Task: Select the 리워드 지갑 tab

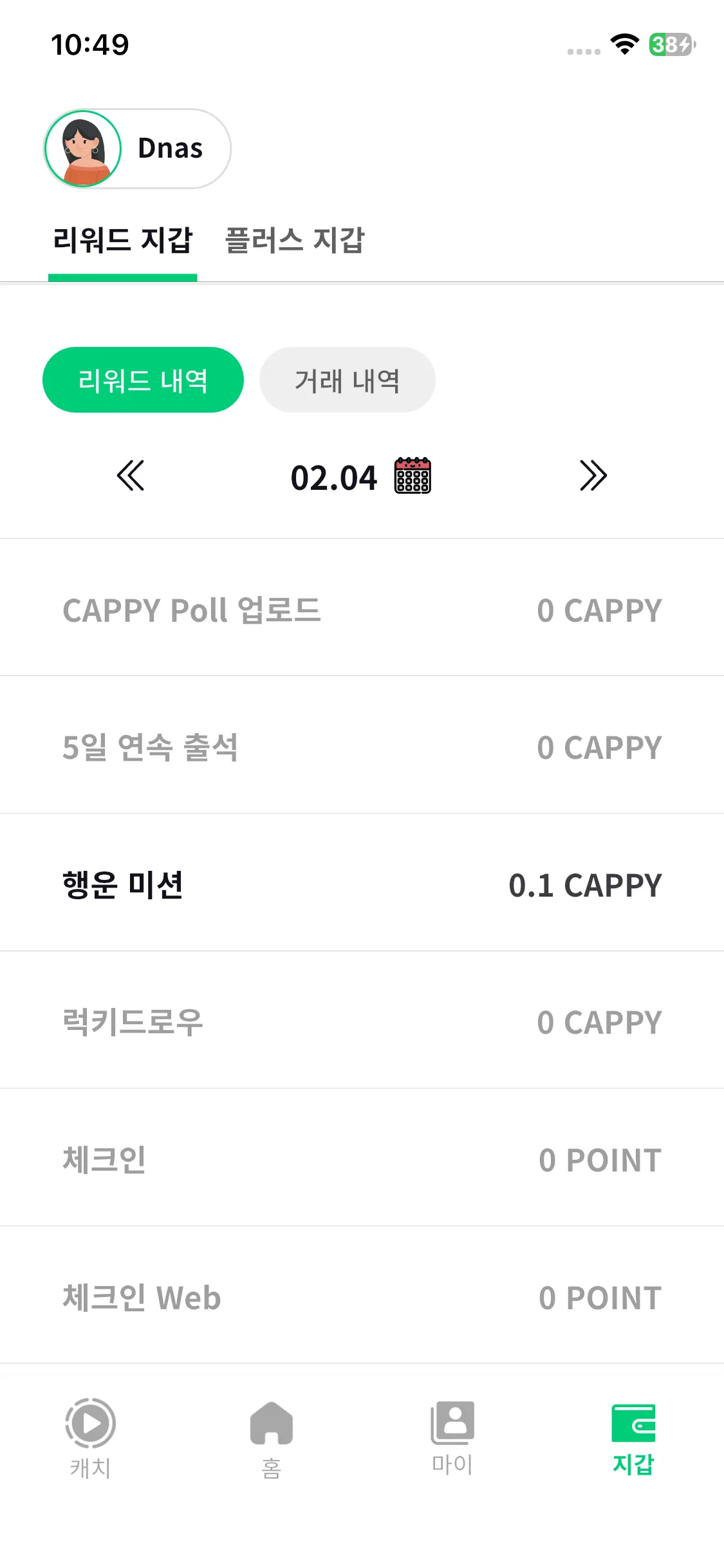Action: coord(122,241)
